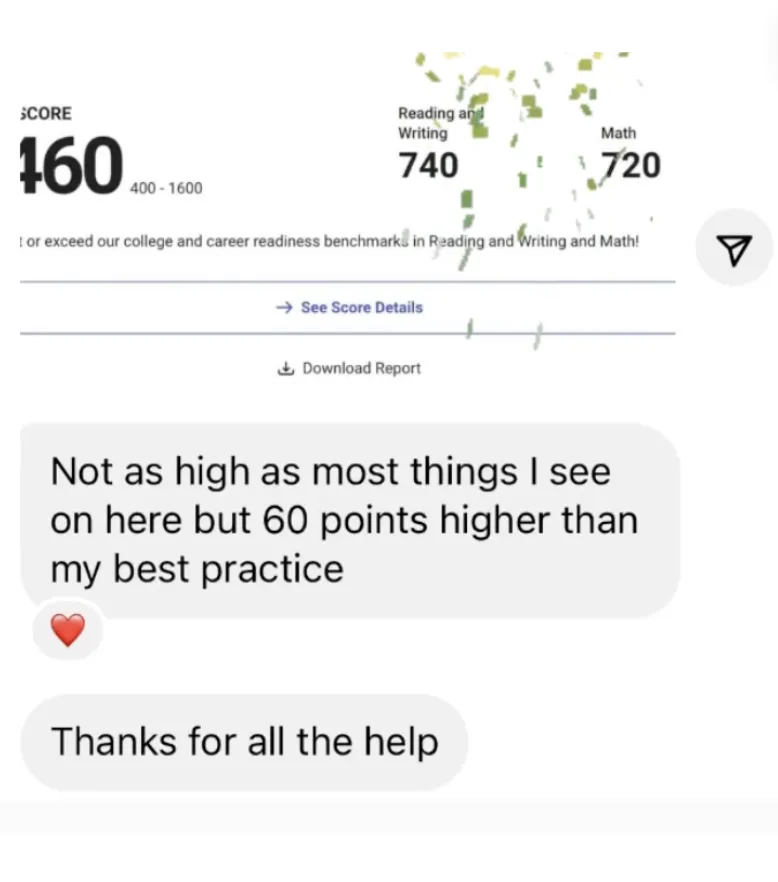Screen dimensions: 778x882
Task: View the heart reaction on the message
Action: [68, 630]
